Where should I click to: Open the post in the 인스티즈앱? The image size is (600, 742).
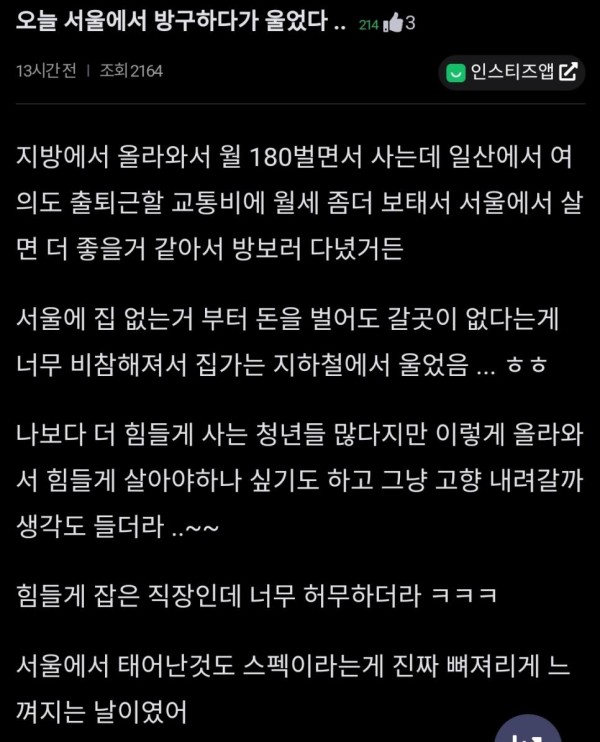(511, 72)
